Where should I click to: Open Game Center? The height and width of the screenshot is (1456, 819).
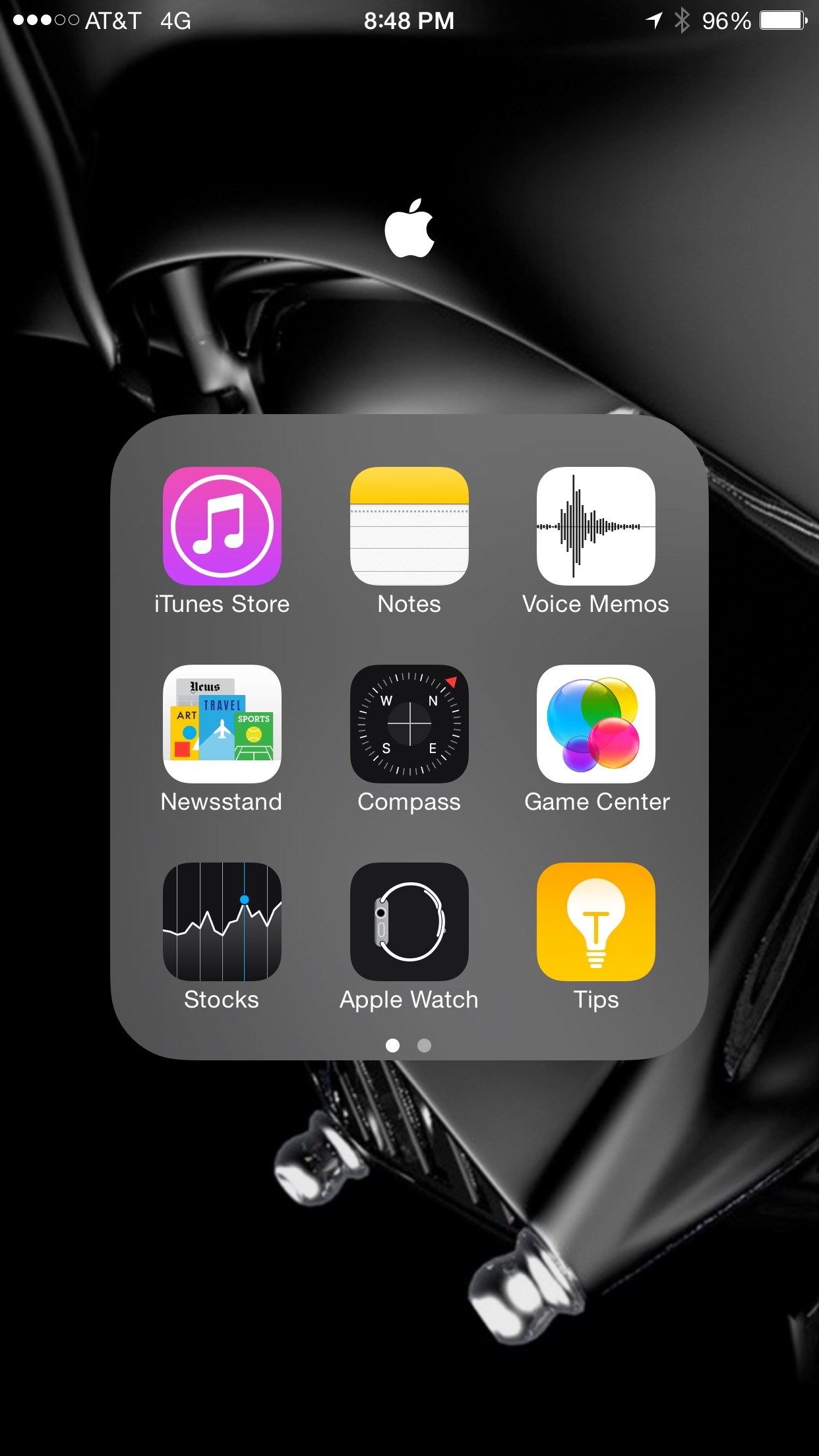tap(596, 724)
